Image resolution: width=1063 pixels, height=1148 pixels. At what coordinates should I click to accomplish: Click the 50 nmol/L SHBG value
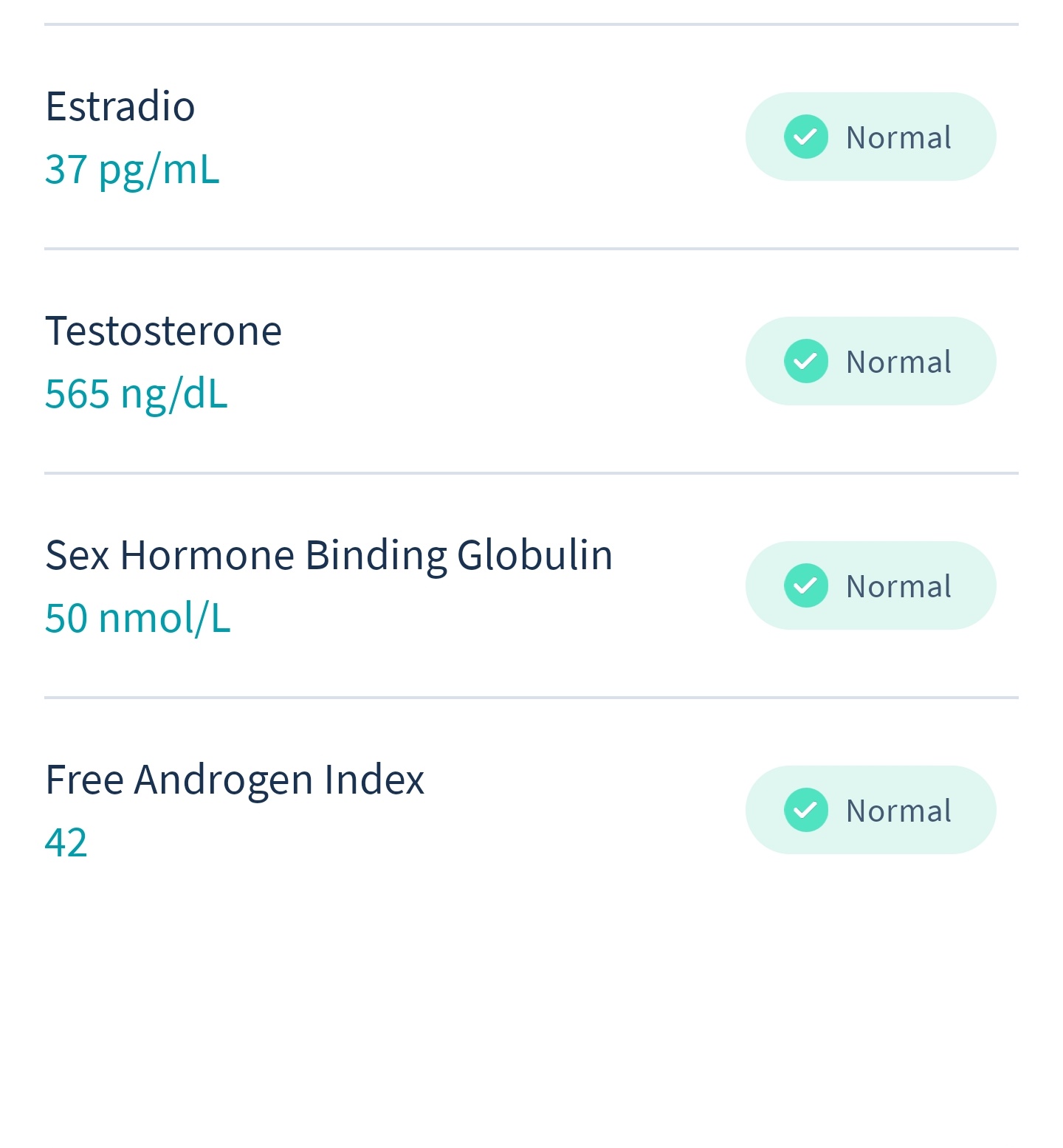[x=139, y=619]
